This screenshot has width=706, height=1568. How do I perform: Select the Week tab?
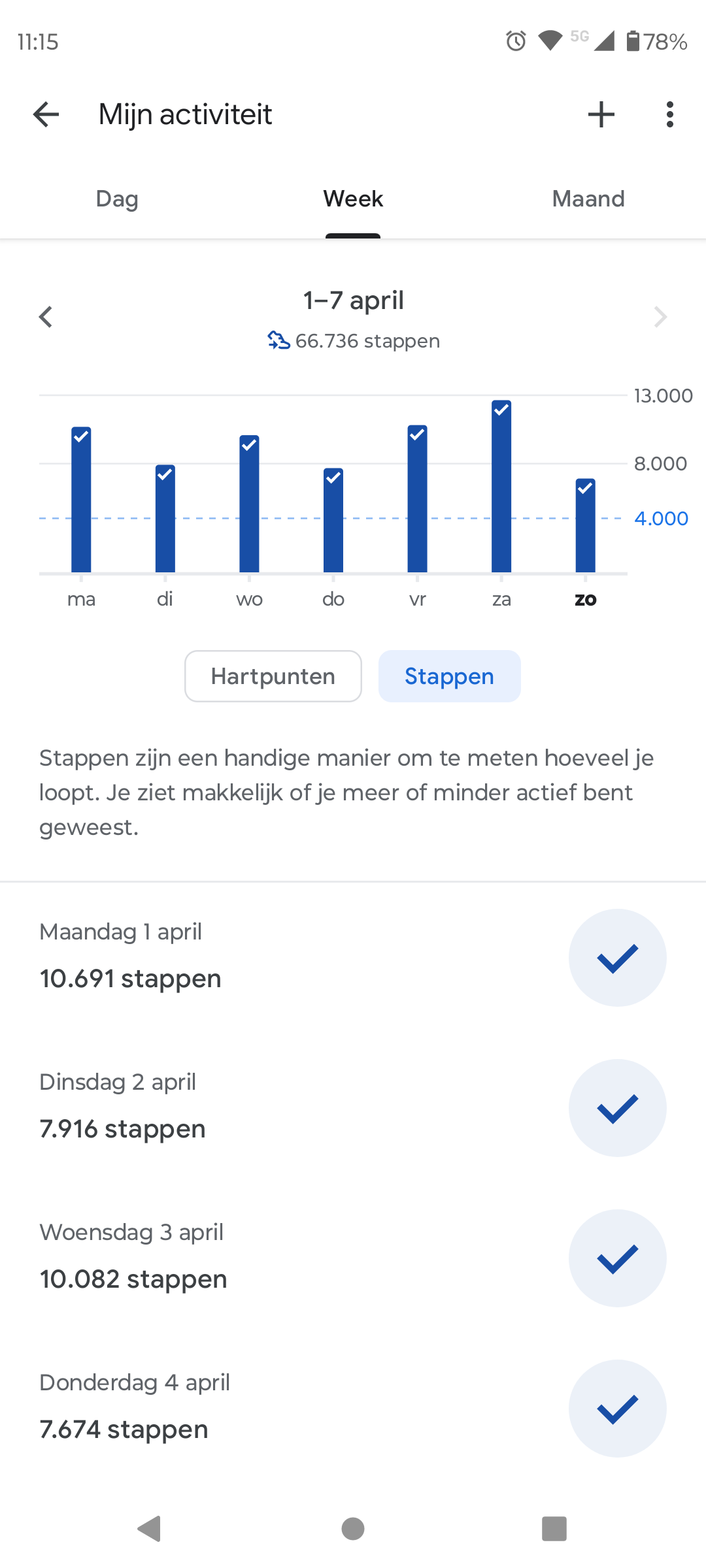(353, 199)
